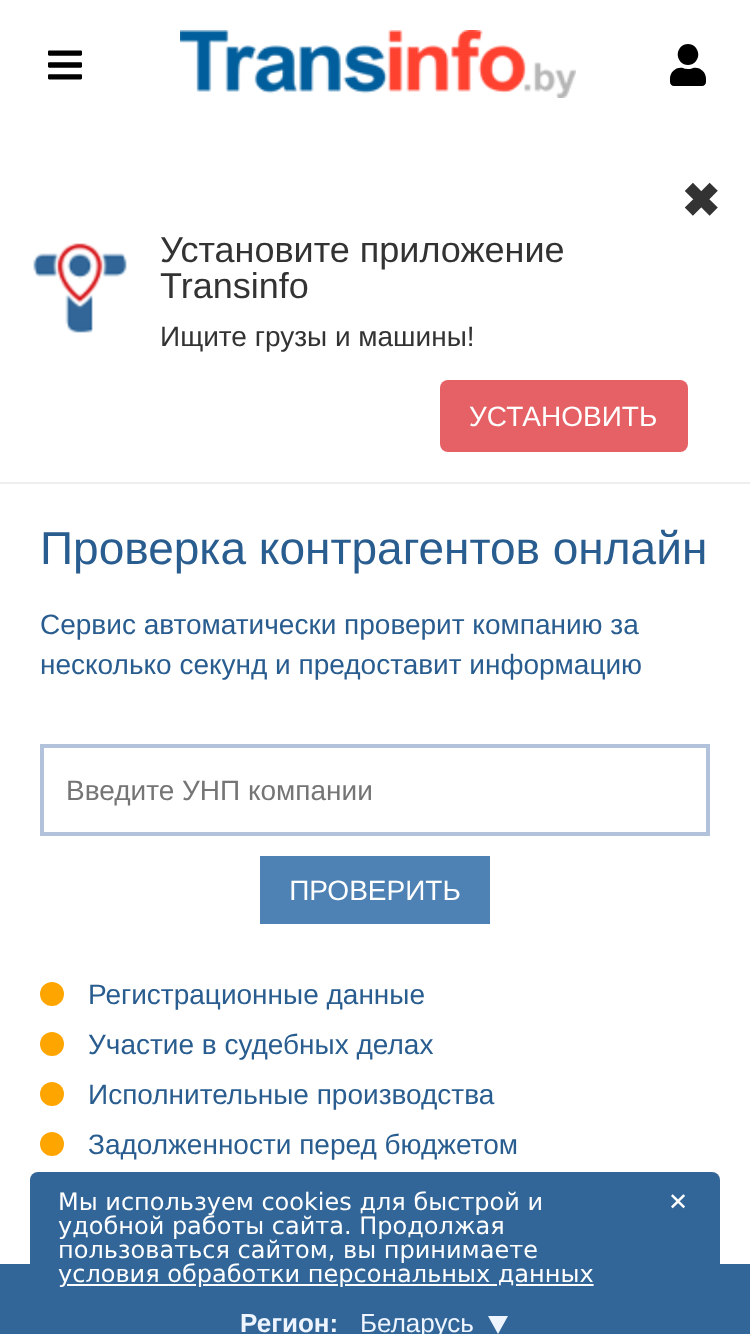Tap the ПРОВЕРИТЬ button
The image size is (750, 1334).
click(x=375, y=890)
